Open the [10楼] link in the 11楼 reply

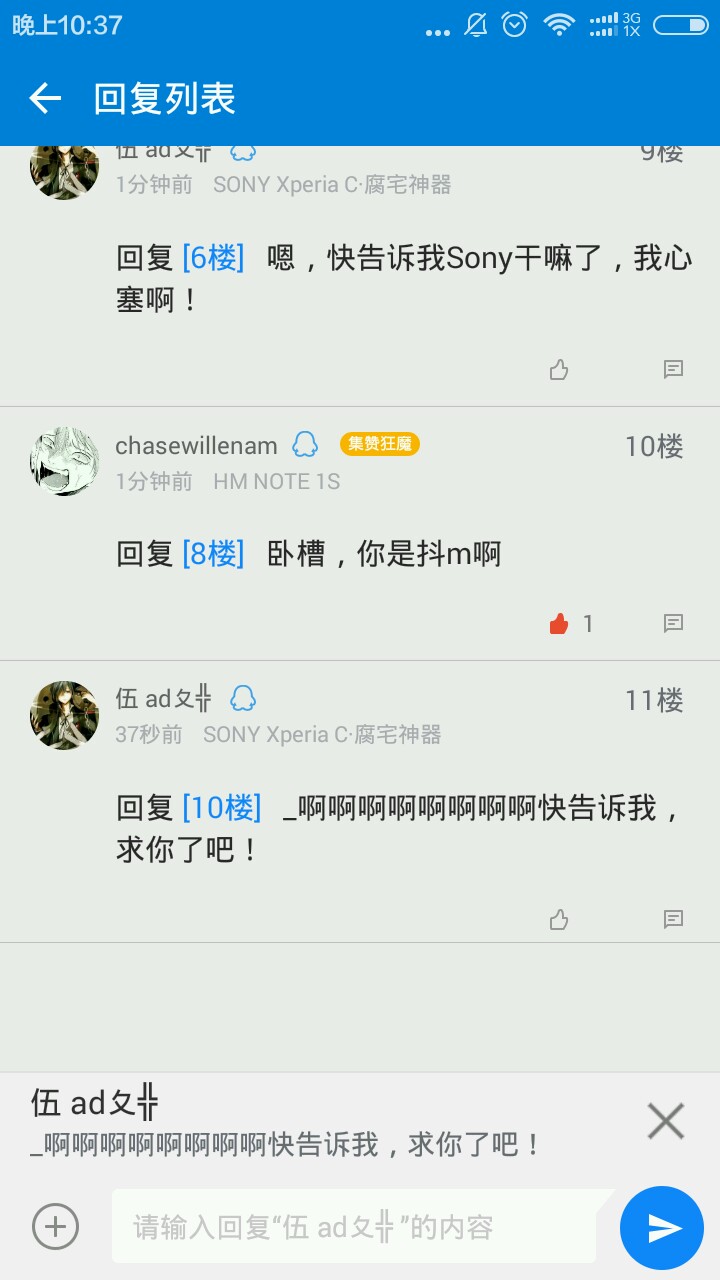(x=221, y=807)
